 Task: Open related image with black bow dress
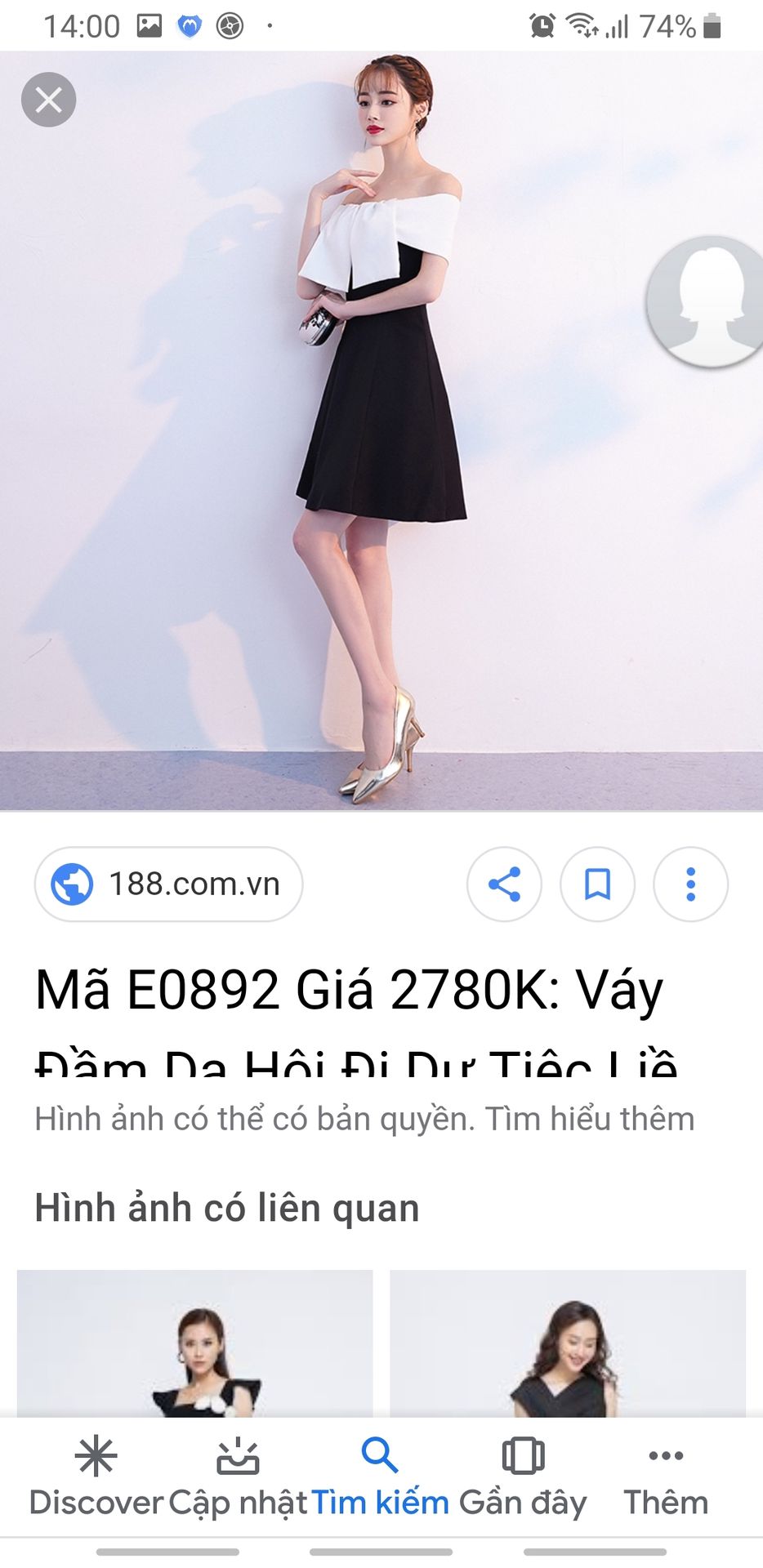click(194, 1343)
